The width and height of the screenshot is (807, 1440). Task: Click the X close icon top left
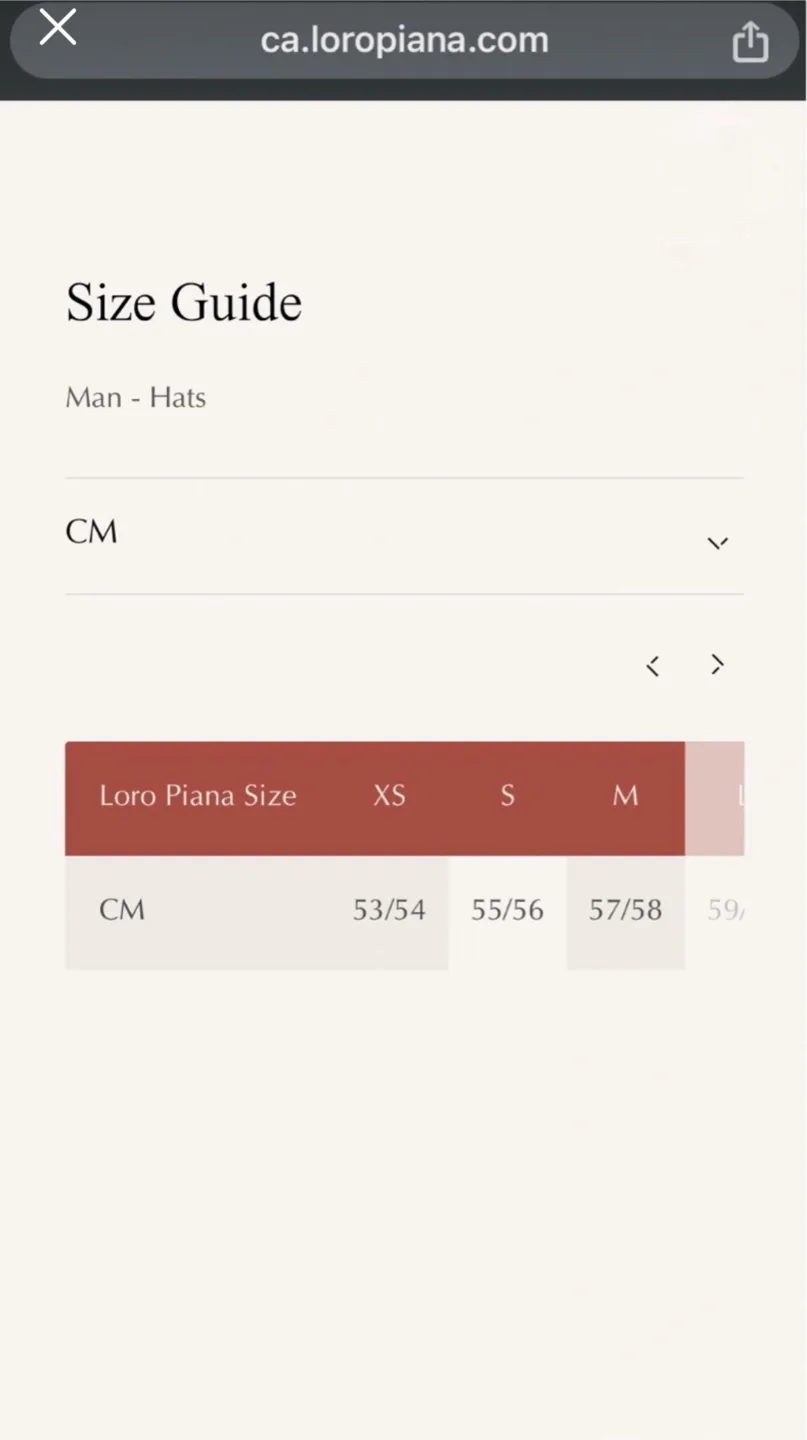tap(57, 27)
